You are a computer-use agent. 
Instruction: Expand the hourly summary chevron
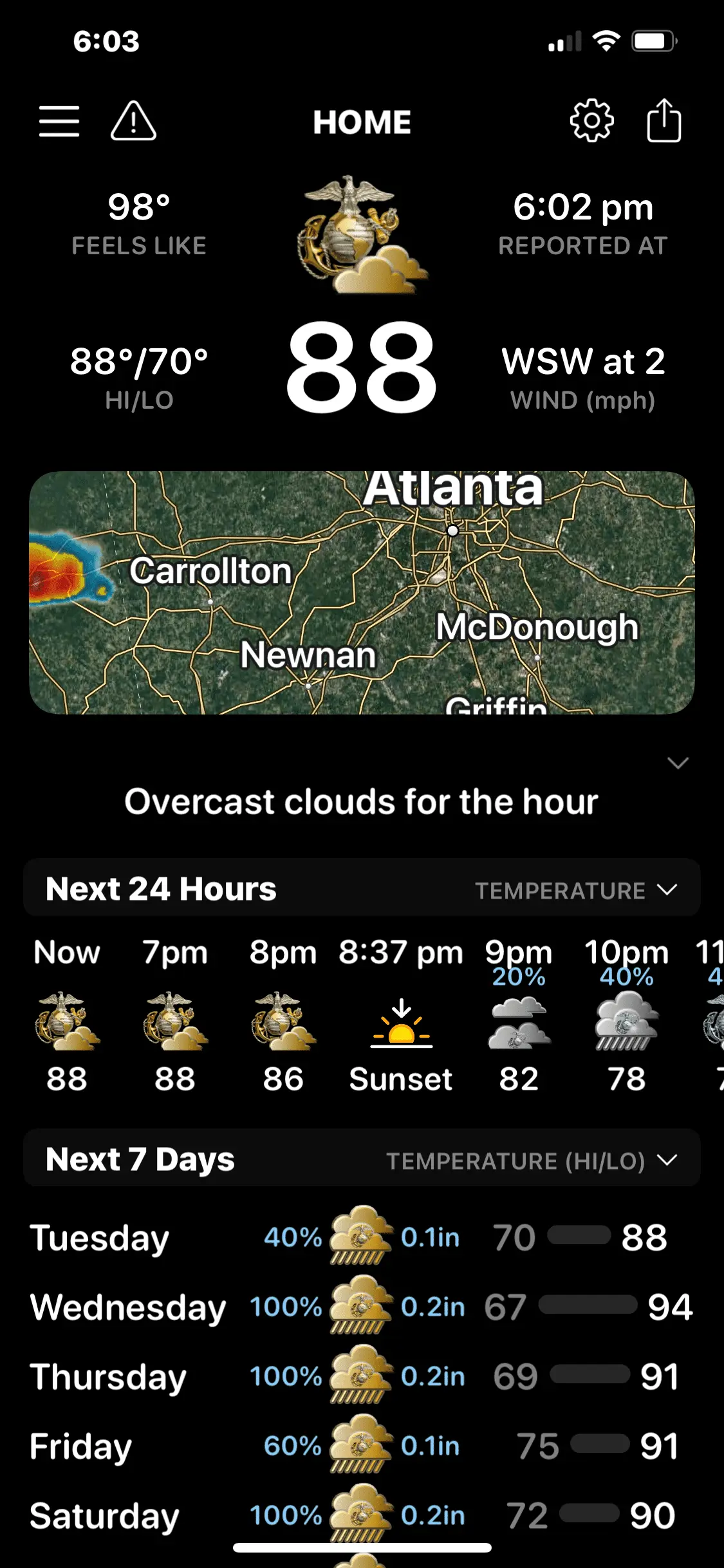(x=678, y=763)
